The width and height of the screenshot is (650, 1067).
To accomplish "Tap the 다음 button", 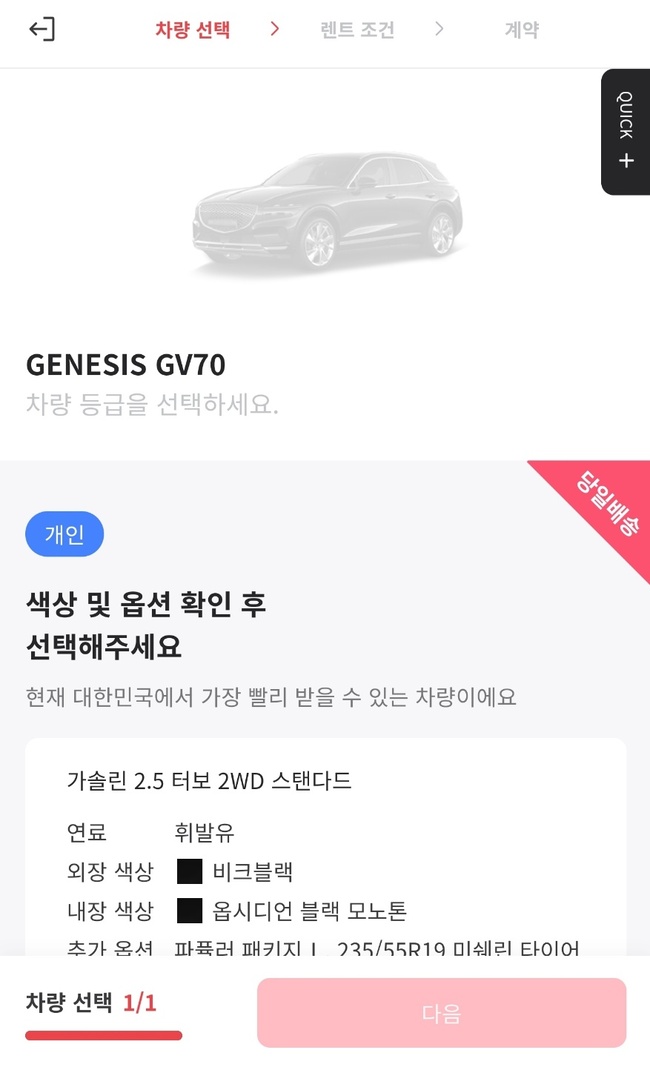I will 441,1013.
